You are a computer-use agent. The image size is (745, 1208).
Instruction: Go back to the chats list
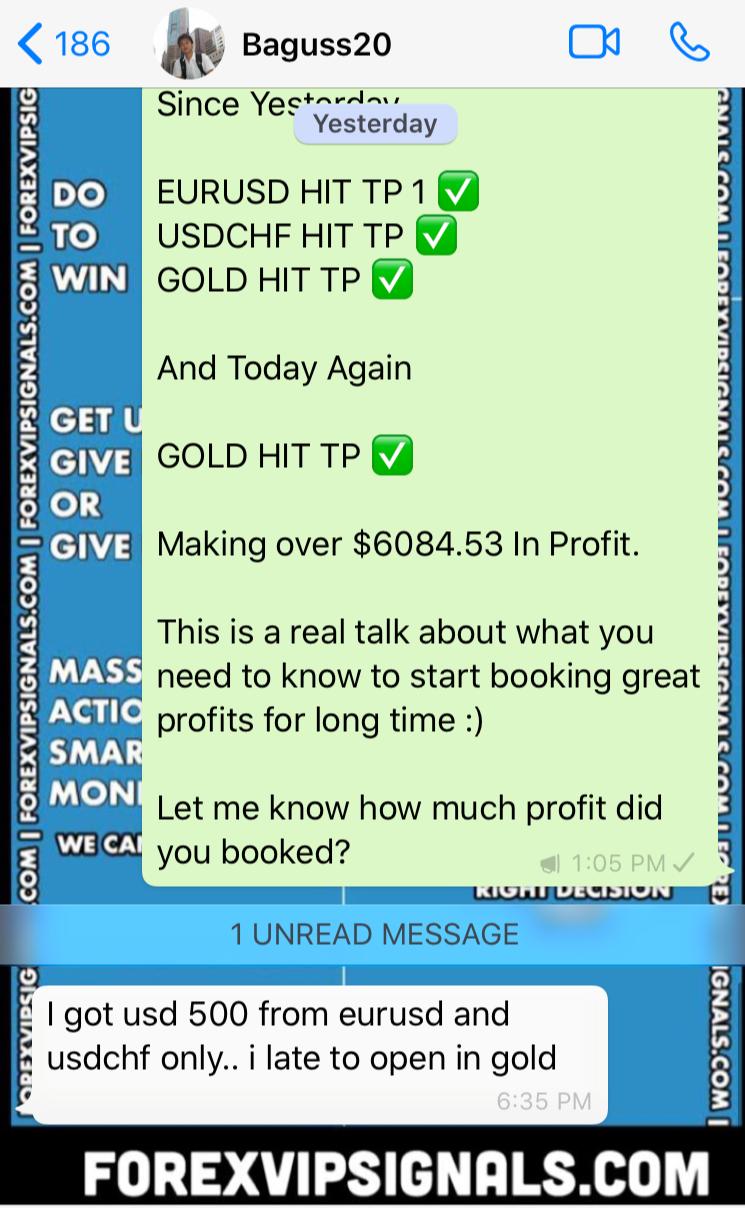63,44
